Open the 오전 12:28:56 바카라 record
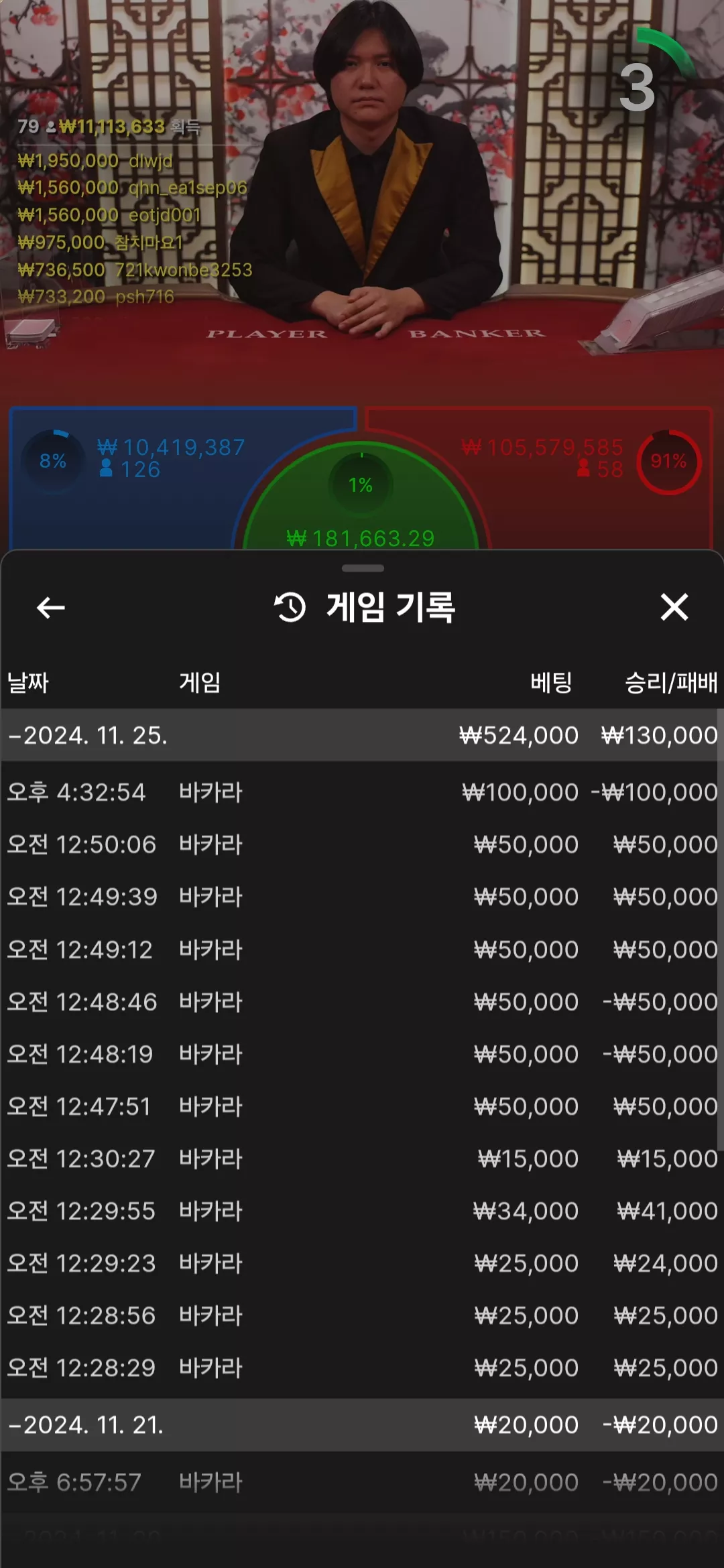The height and width of the screenshot is (1568, 724). [362, 1315]
